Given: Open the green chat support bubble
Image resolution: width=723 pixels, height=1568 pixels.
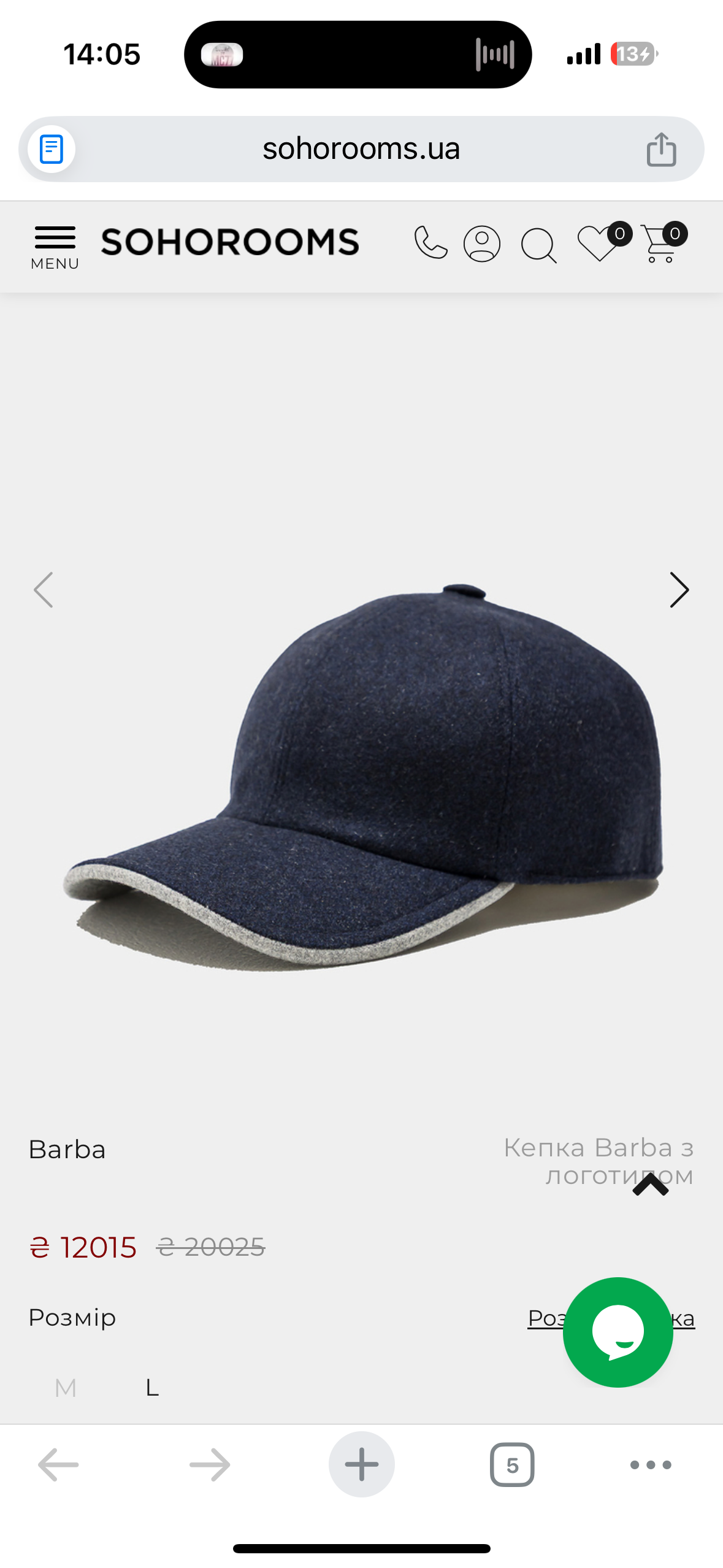Looking at the screenshot, I should 618,1332.
